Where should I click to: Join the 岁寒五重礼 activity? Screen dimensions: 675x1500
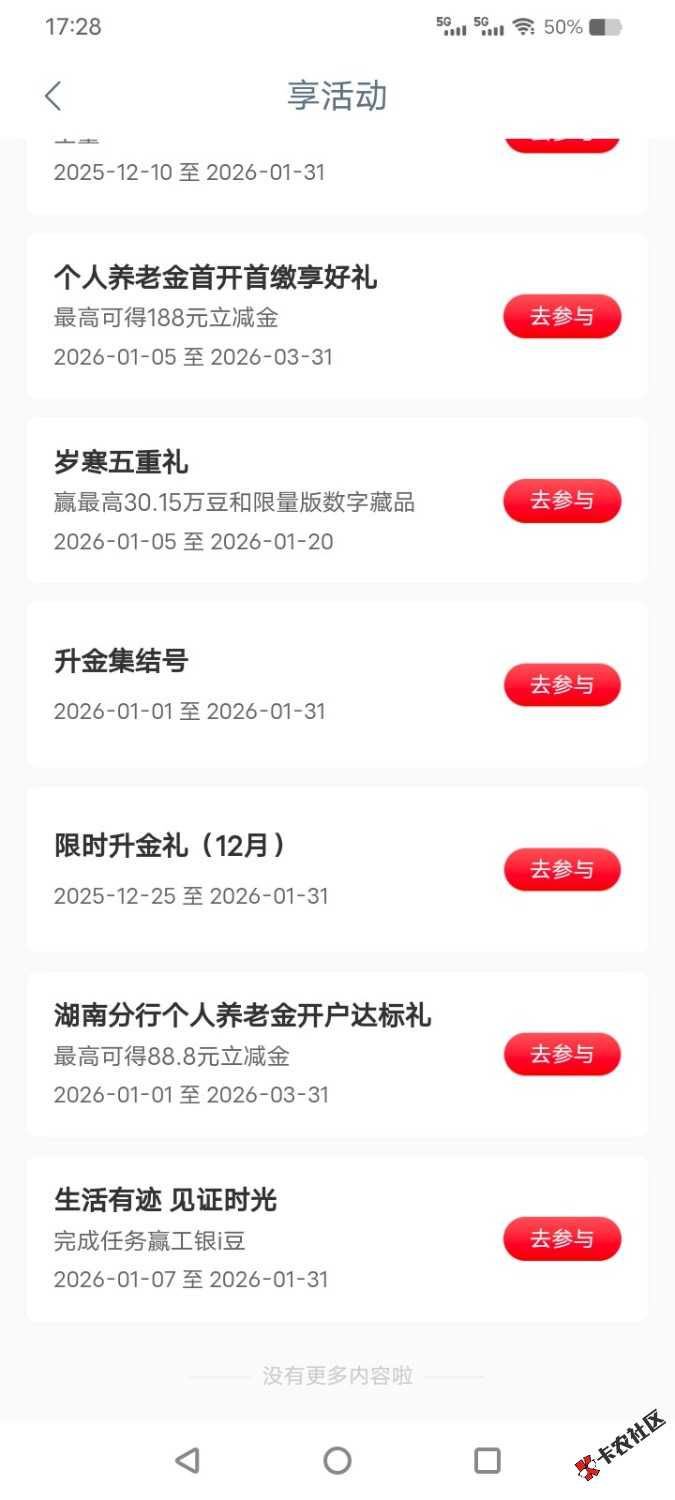coord(562,500)
